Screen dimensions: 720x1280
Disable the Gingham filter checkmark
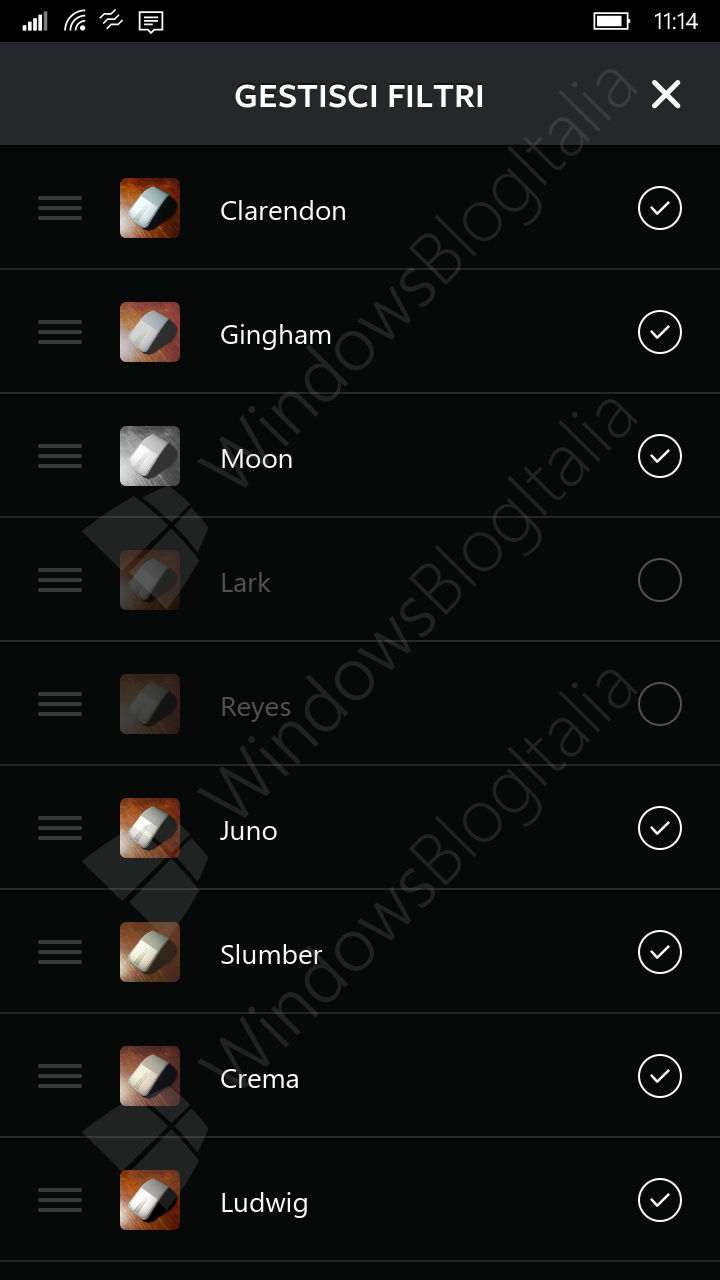pos(660,332)
